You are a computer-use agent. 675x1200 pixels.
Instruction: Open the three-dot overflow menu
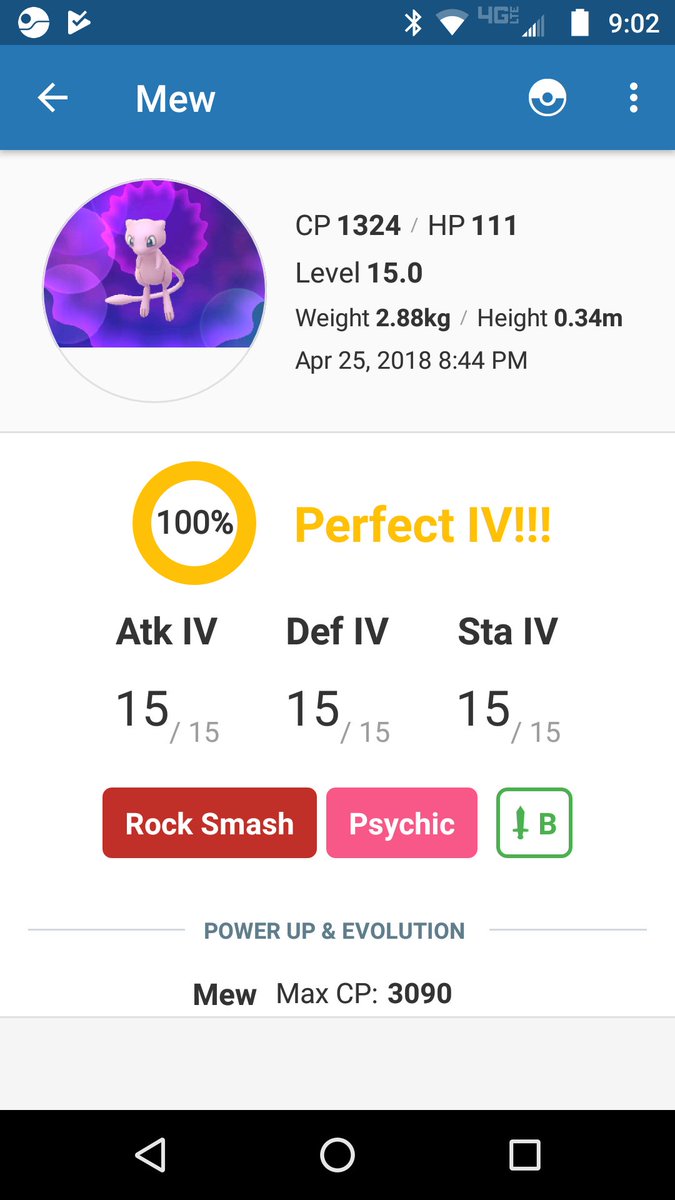pyautogui.click(x=633, y=98)
